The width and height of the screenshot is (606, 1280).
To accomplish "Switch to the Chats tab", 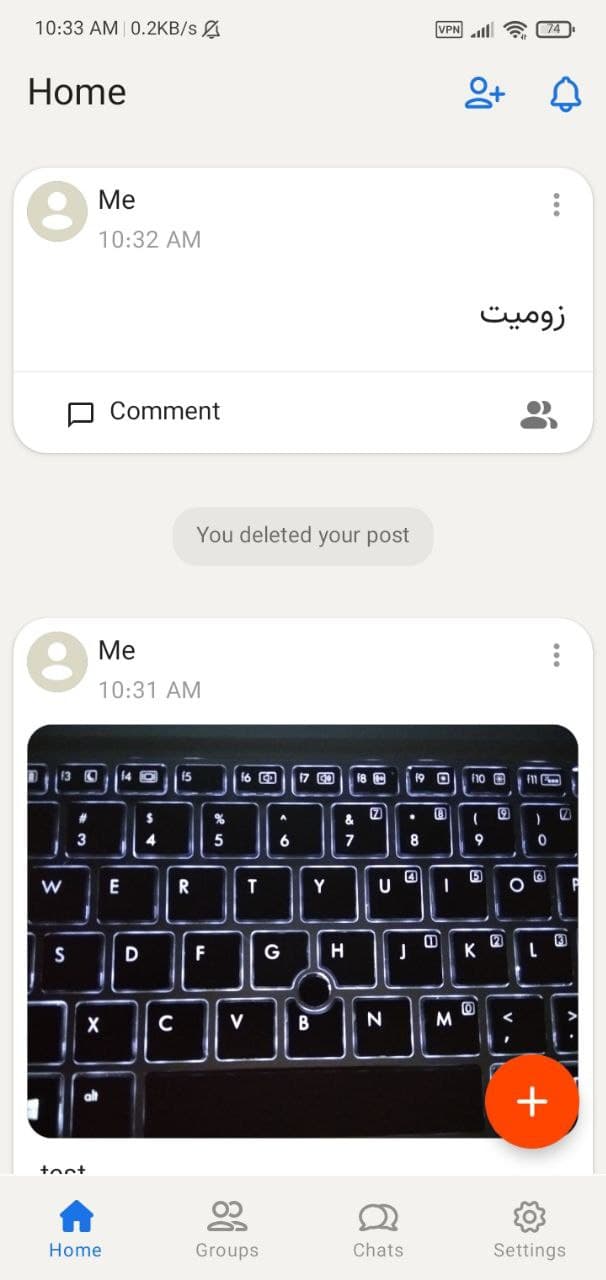I will pyautogui.click(x=378, y=1230).
